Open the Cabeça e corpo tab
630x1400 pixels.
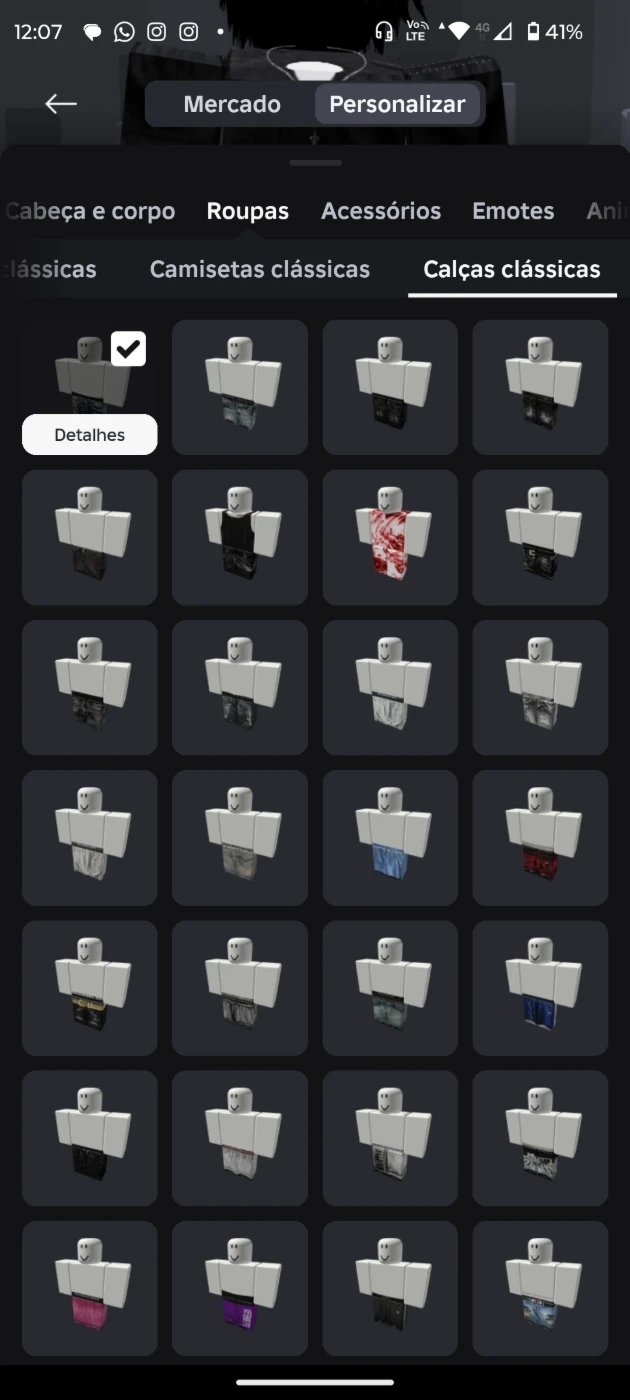90,211
